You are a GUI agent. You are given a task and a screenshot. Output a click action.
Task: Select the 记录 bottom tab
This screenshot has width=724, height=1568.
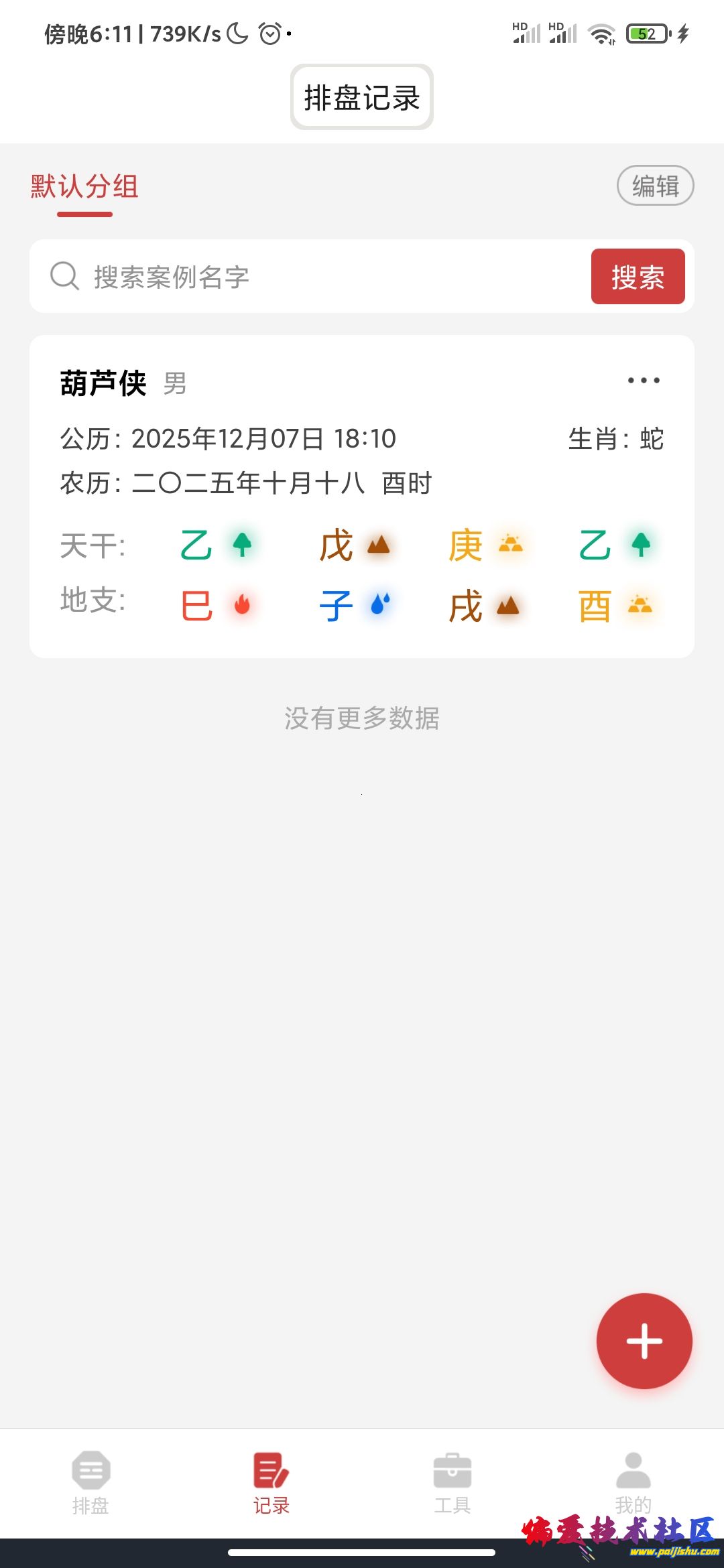click(x=271, y=1482)
